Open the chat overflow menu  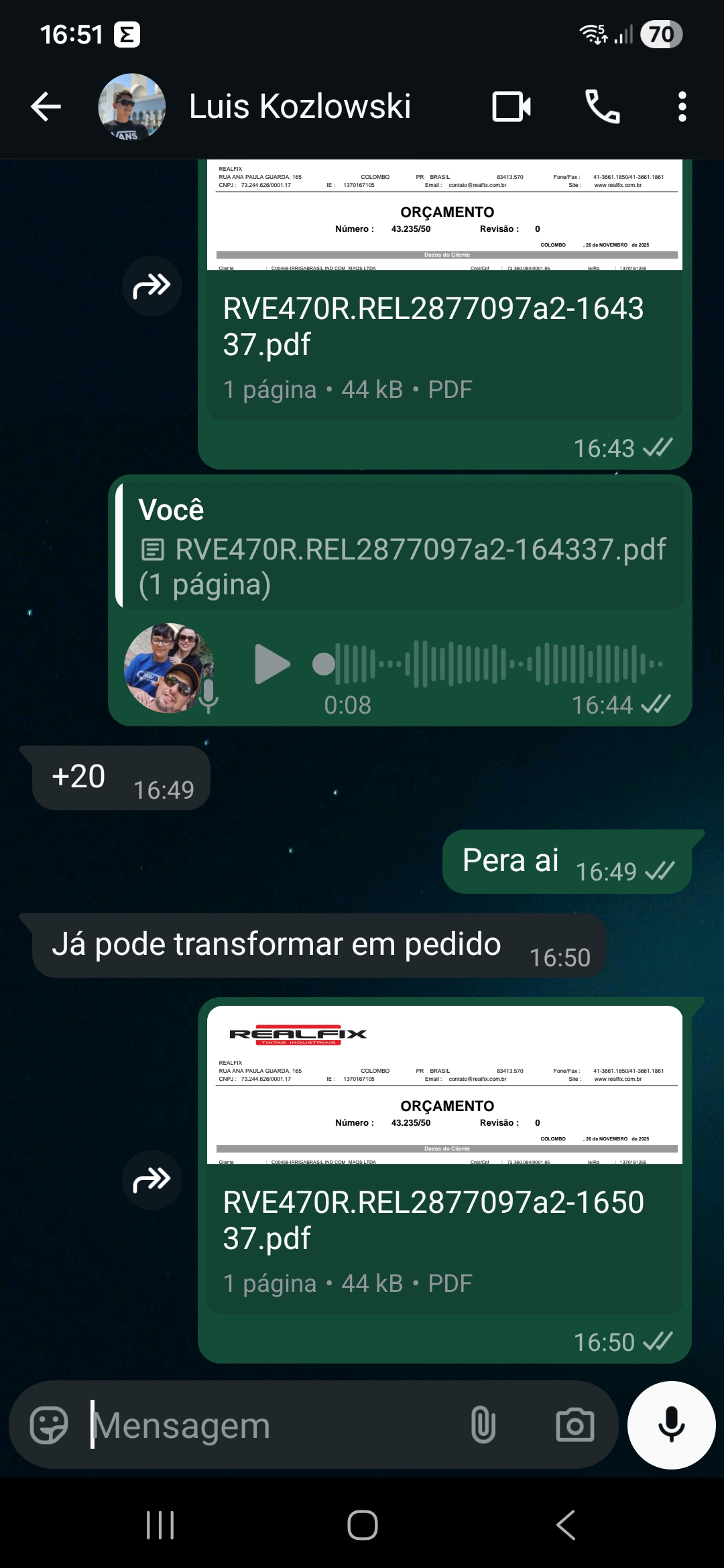(x=682, y=107)
